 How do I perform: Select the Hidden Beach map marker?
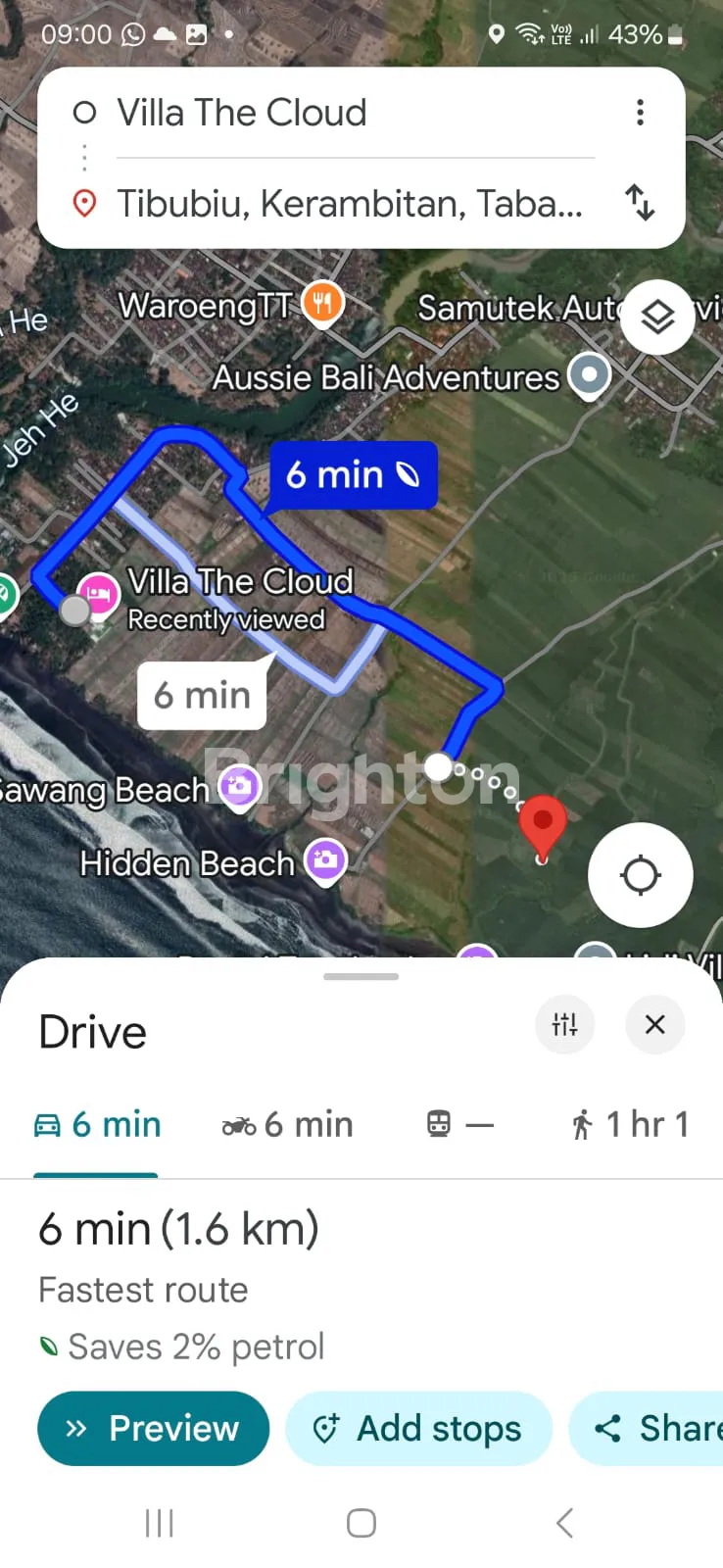pyautogui.click(x=325, y=860)
